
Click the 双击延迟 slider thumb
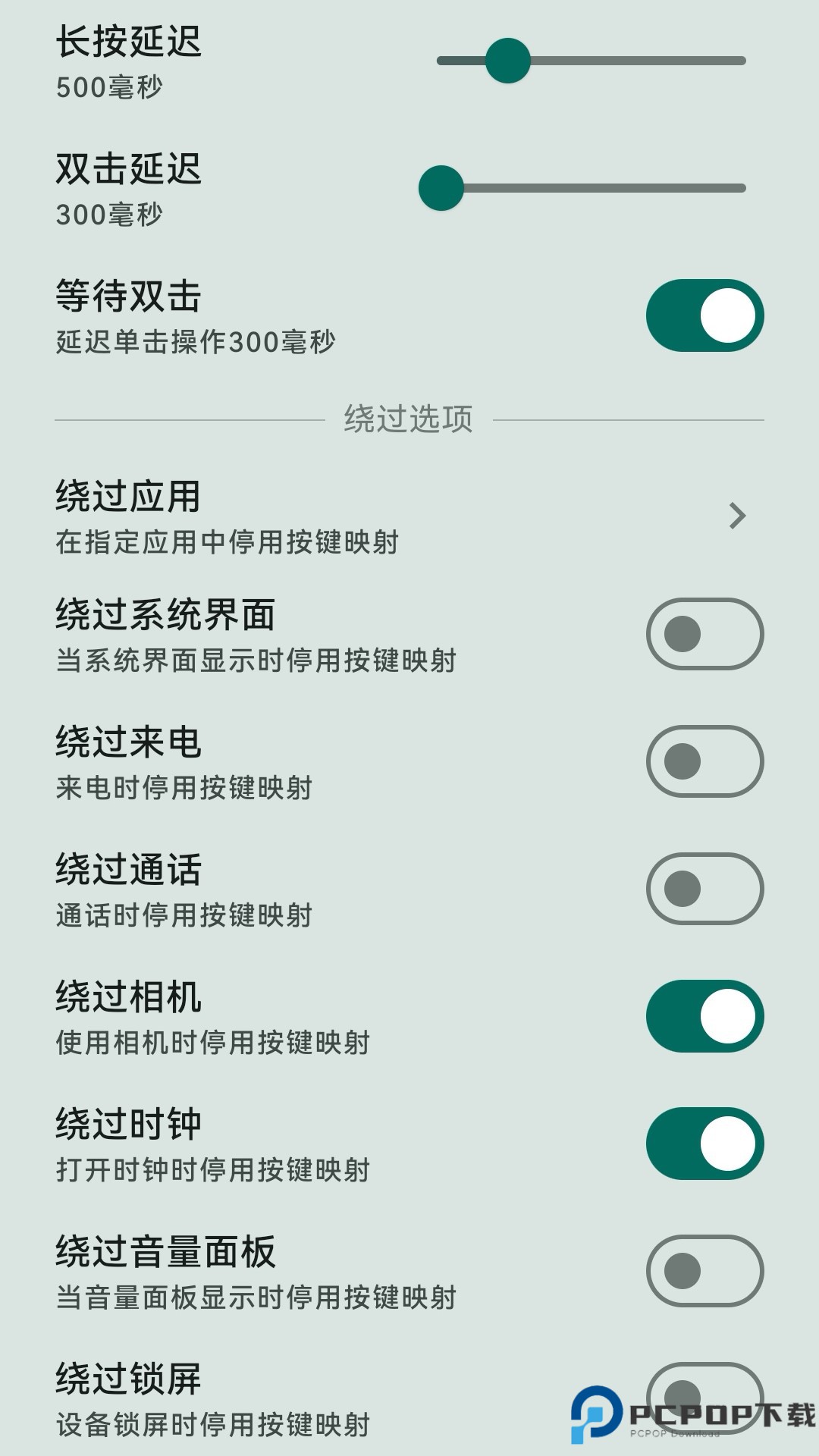[442, 190]
